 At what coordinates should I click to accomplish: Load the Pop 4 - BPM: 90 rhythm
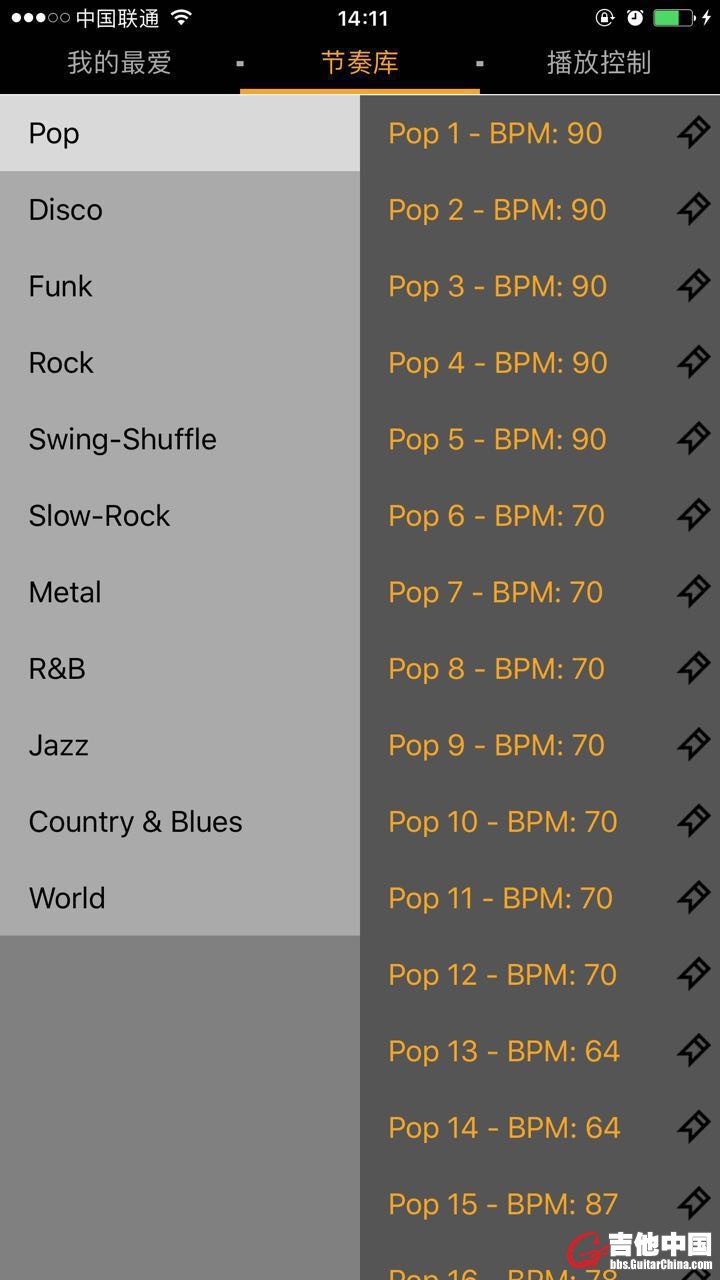498,363
